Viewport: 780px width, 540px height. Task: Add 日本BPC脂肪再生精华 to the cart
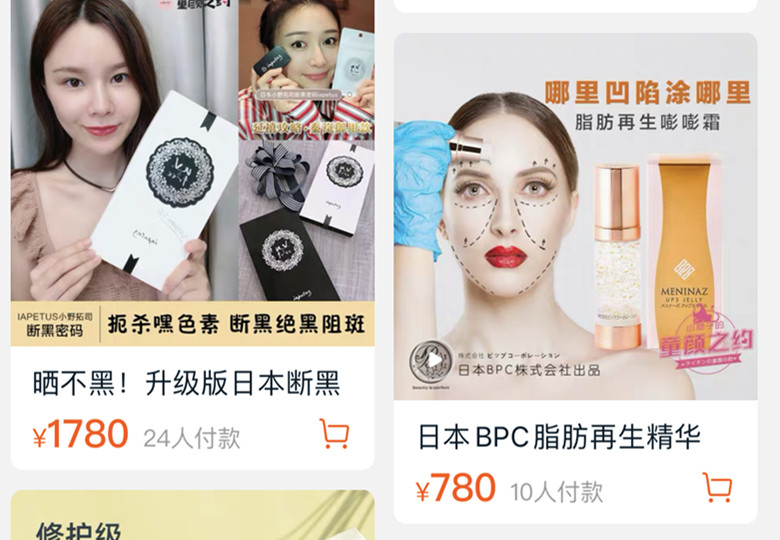click(717, 487)
